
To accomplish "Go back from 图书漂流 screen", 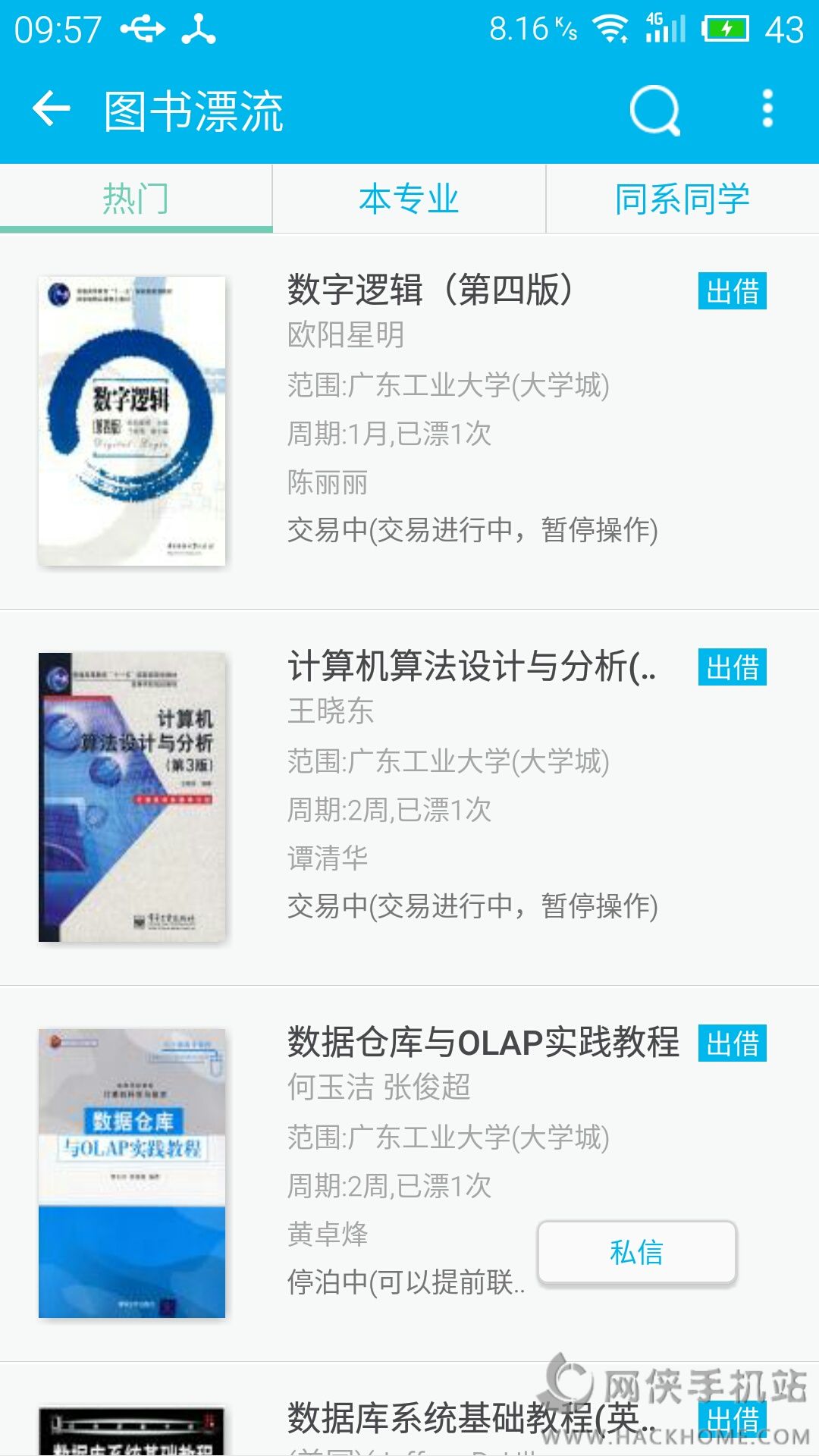I will tap(52, 110).
